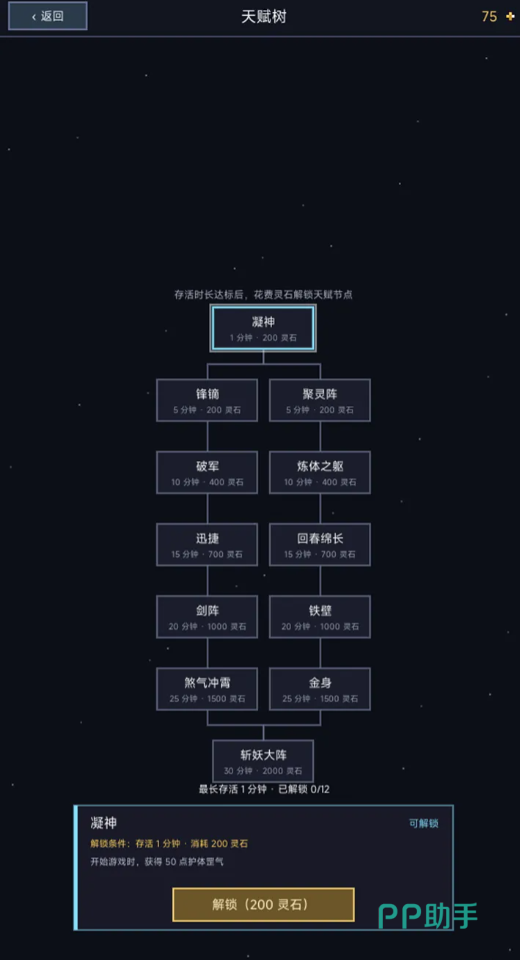
Task: Open the 破军 talent node
Action: (x=207, y=473)
